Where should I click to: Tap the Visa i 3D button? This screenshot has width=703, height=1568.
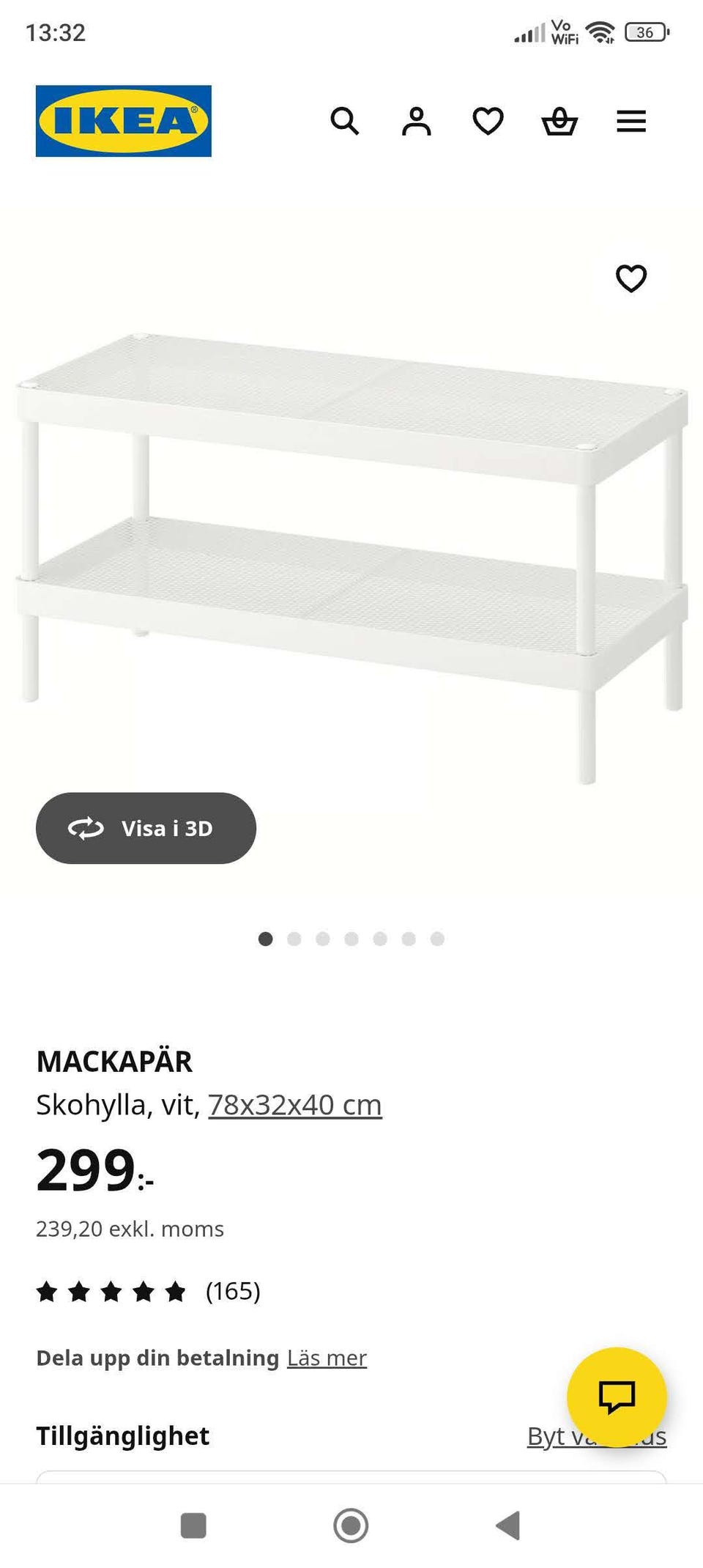pos(146,828)
